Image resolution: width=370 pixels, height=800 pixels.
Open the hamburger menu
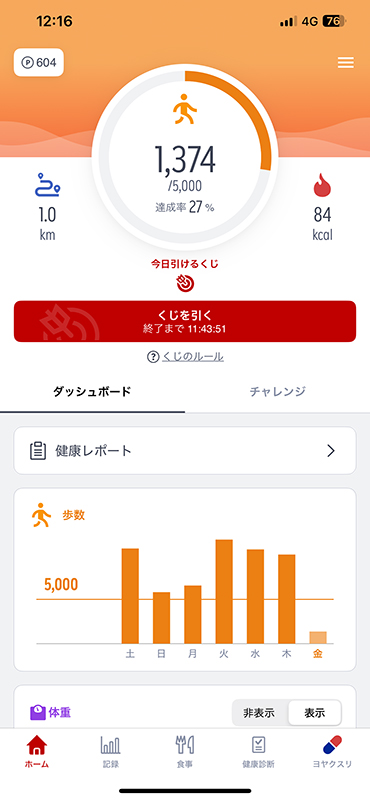pos(346,63)
